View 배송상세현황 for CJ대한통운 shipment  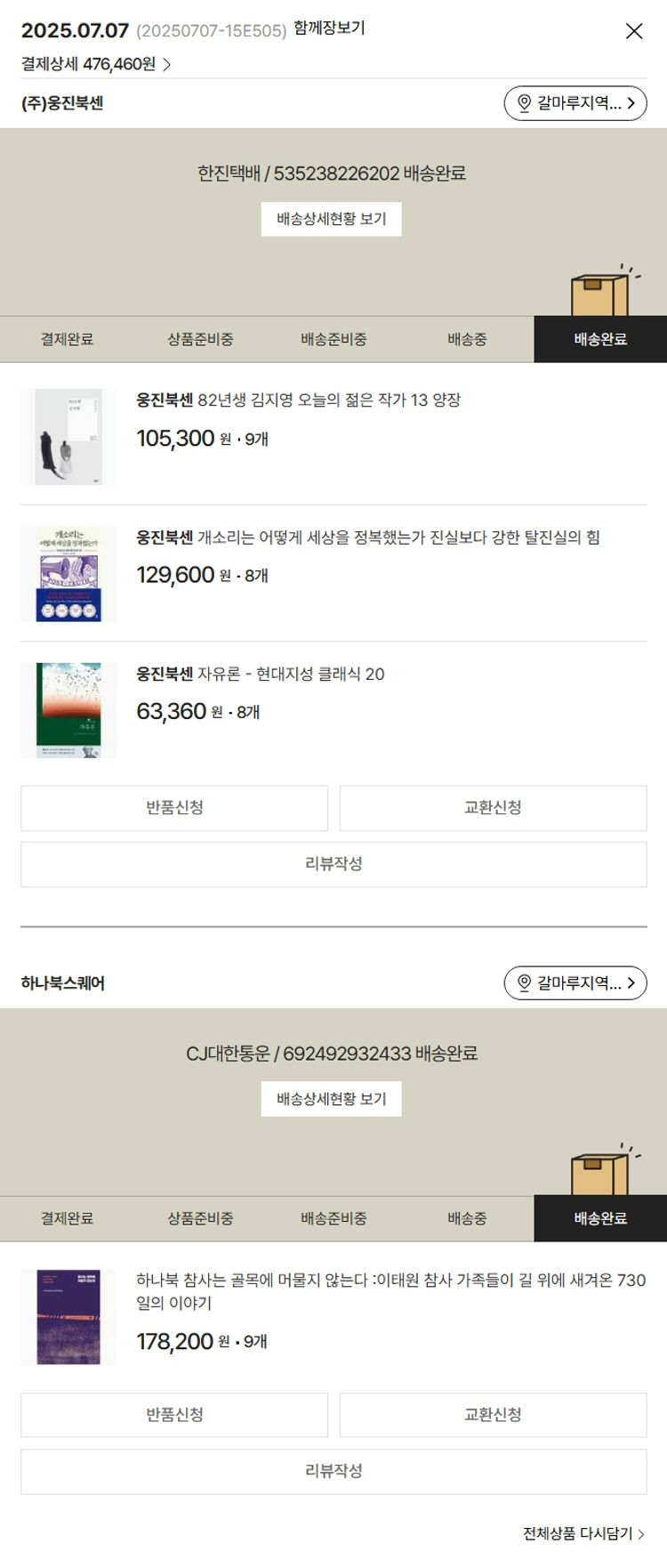pyautogui.click(x=331, y=1099)
